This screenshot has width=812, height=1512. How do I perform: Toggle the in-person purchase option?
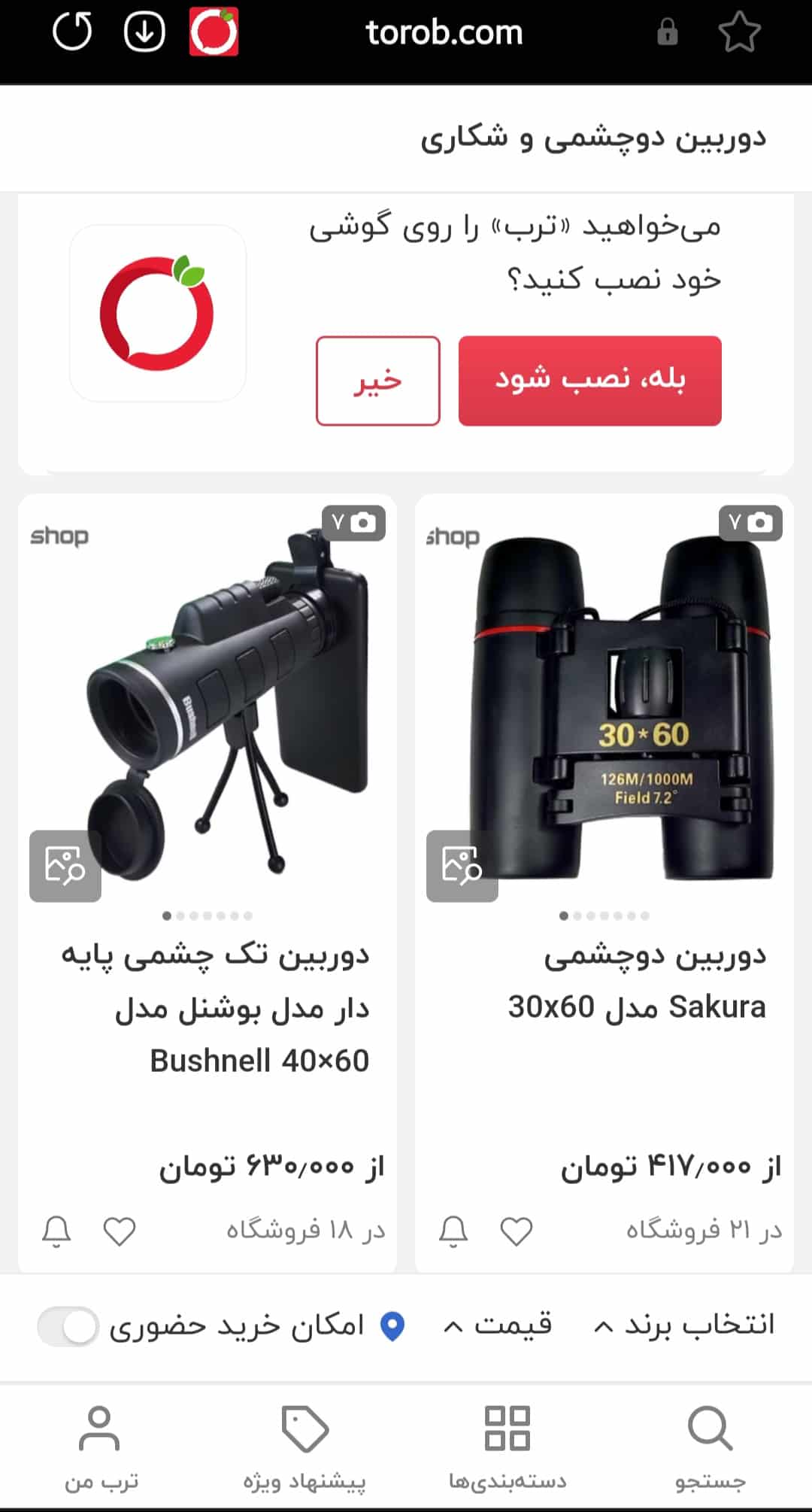[x=68, y=1326]
